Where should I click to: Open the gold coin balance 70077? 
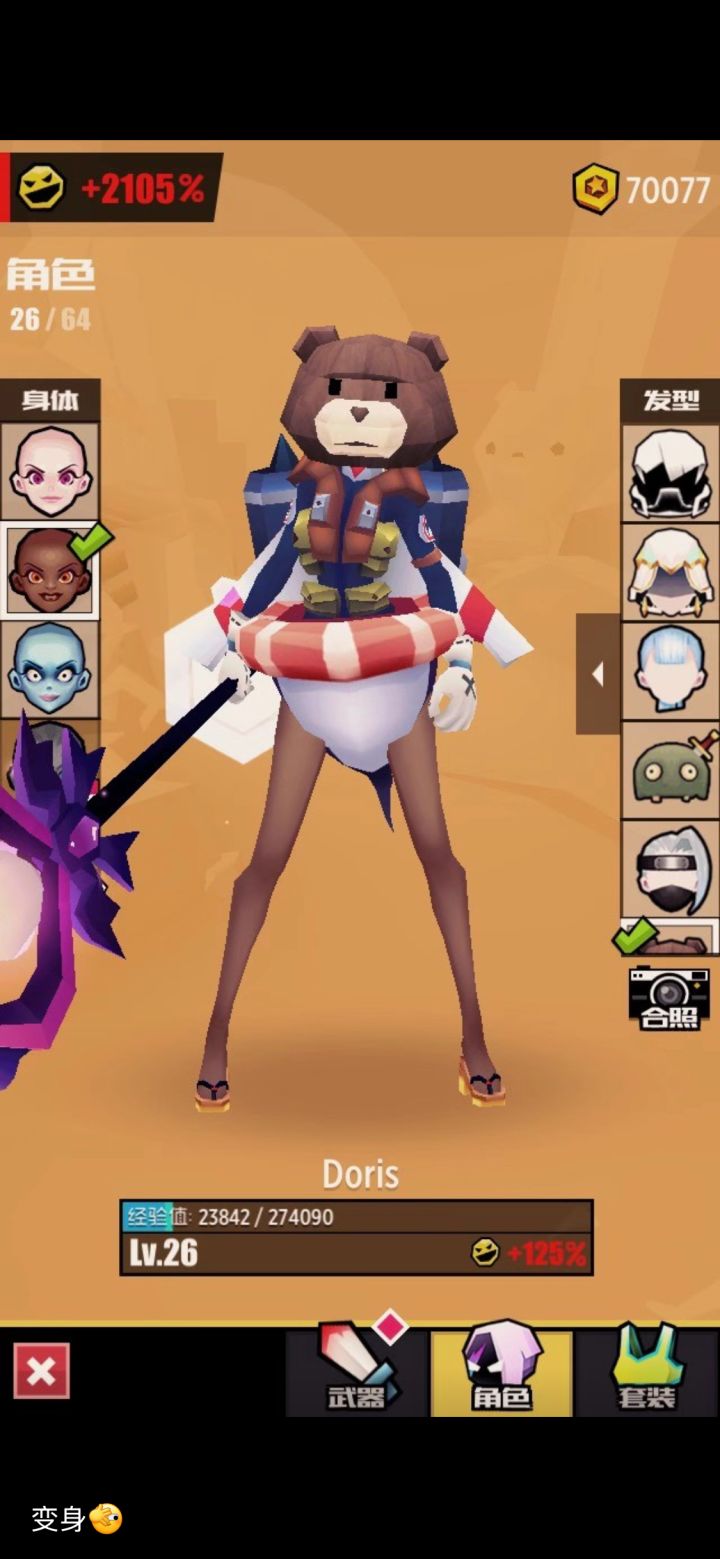point(641,189)
